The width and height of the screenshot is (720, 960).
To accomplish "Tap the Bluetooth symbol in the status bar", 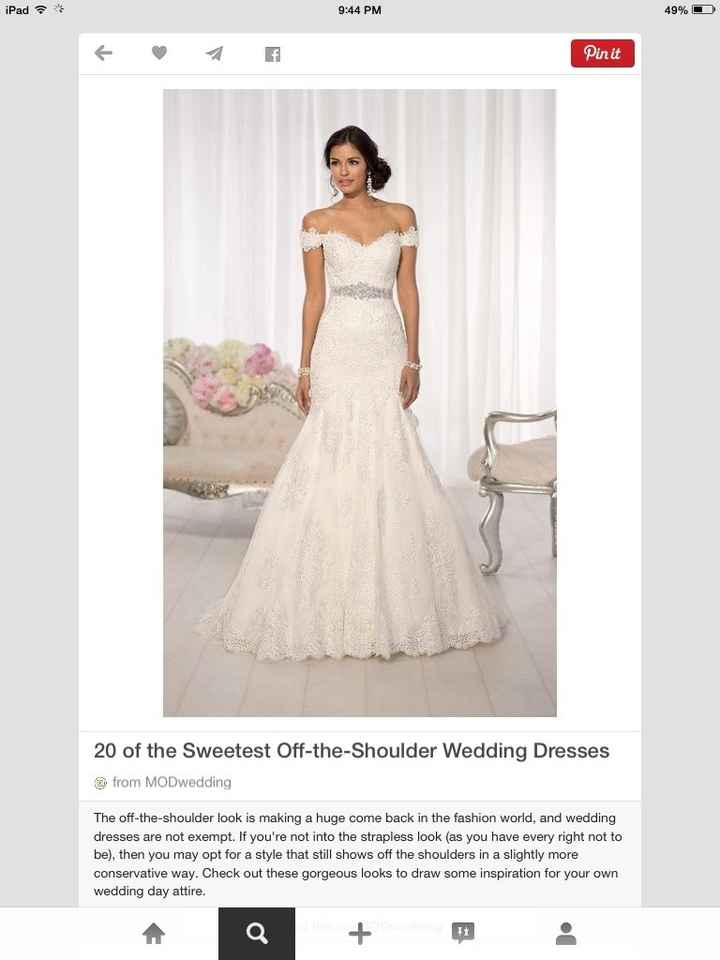I will click(x=58, y=9).
